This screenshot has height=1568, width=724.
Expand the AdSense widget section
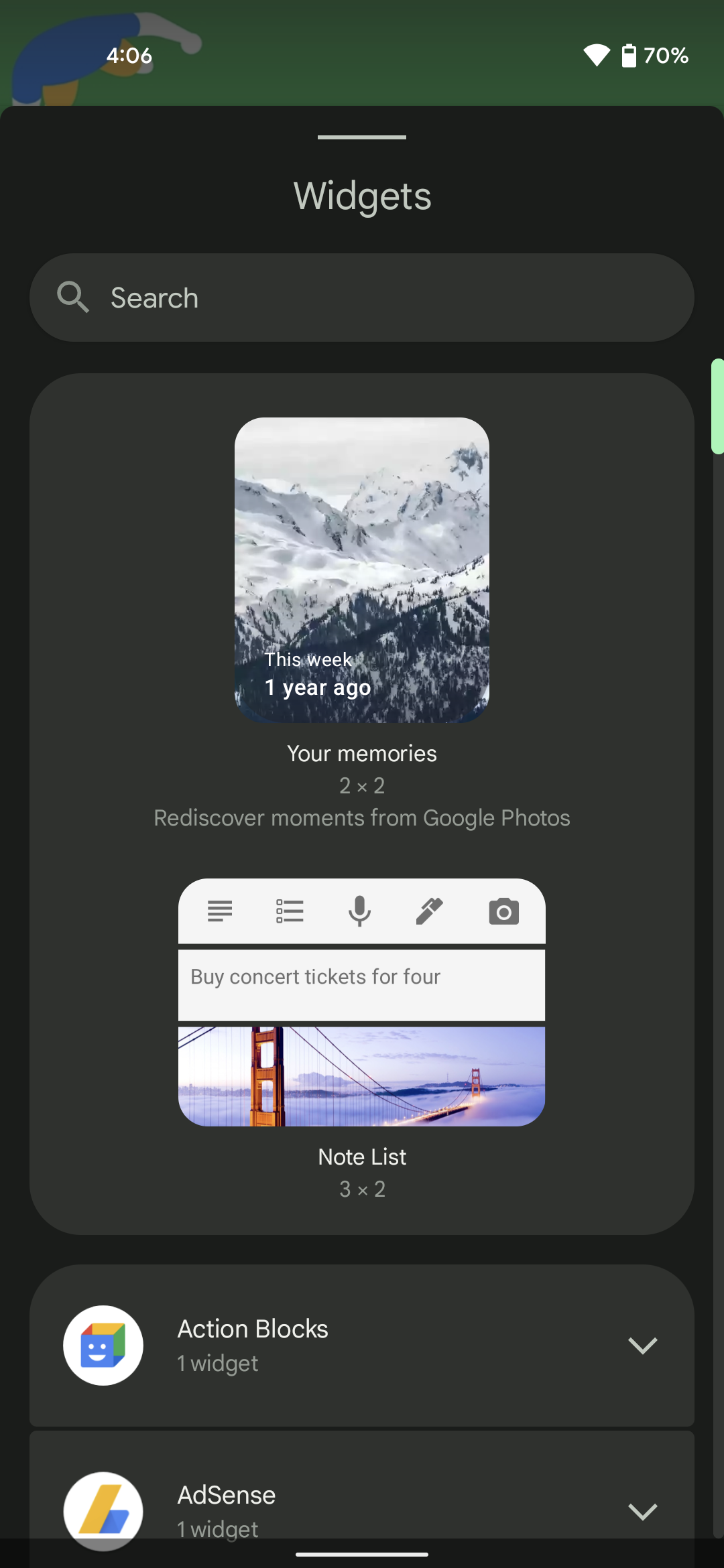click(643, 1512)
